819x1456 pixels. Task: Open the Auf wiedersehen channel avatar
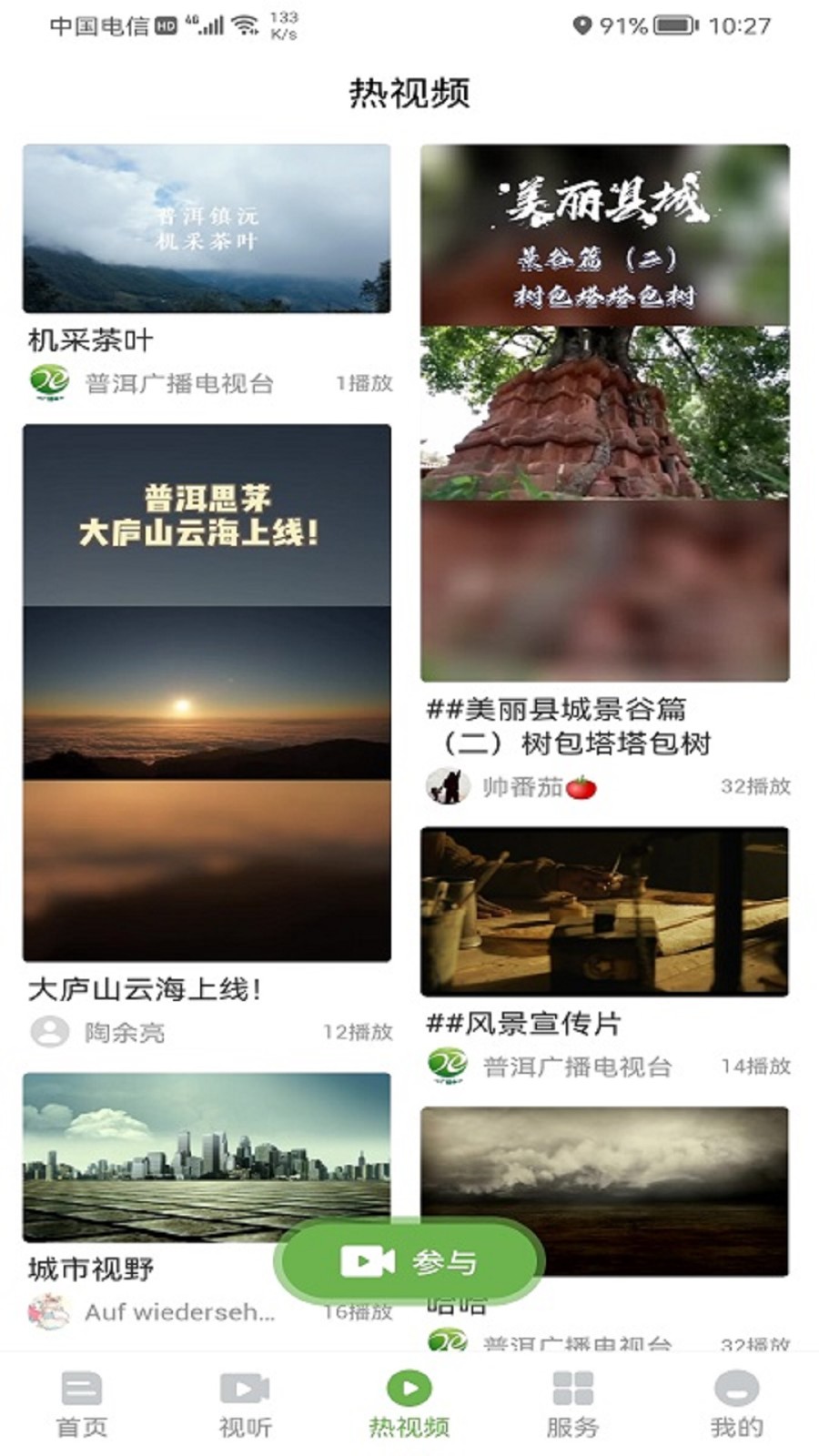pos(50,1314)
